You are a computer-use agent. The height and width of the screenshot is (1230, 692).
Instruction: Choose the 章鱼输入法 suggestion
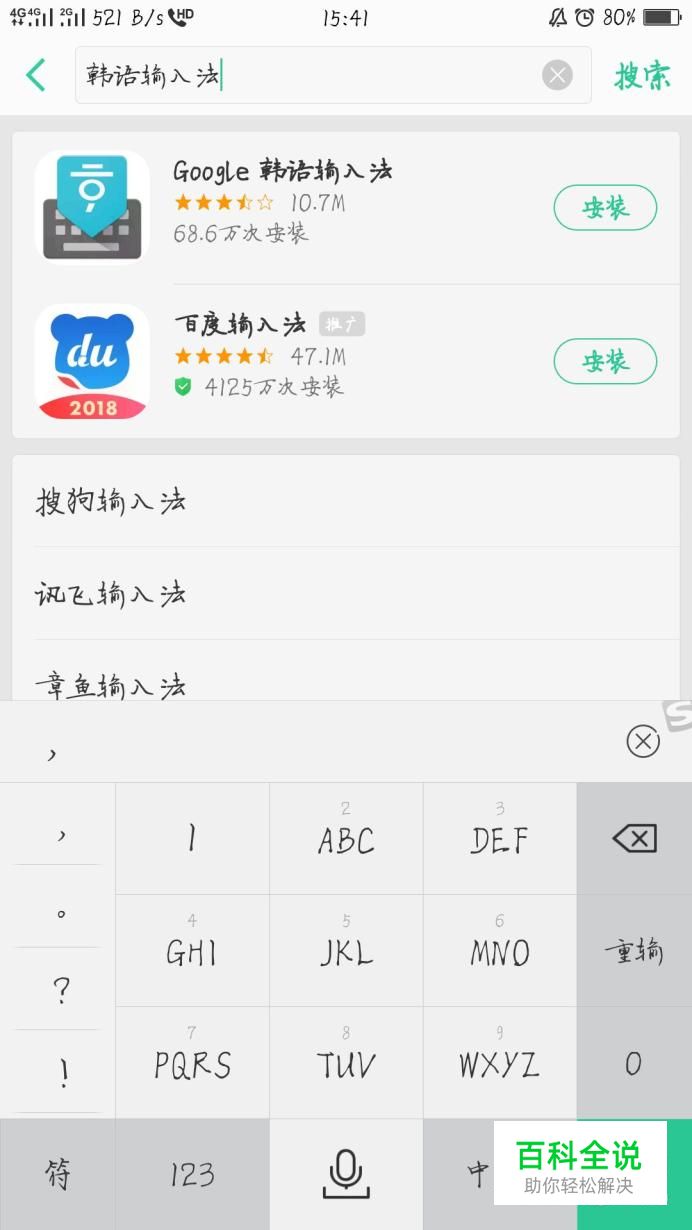click(x=111, y=684)
